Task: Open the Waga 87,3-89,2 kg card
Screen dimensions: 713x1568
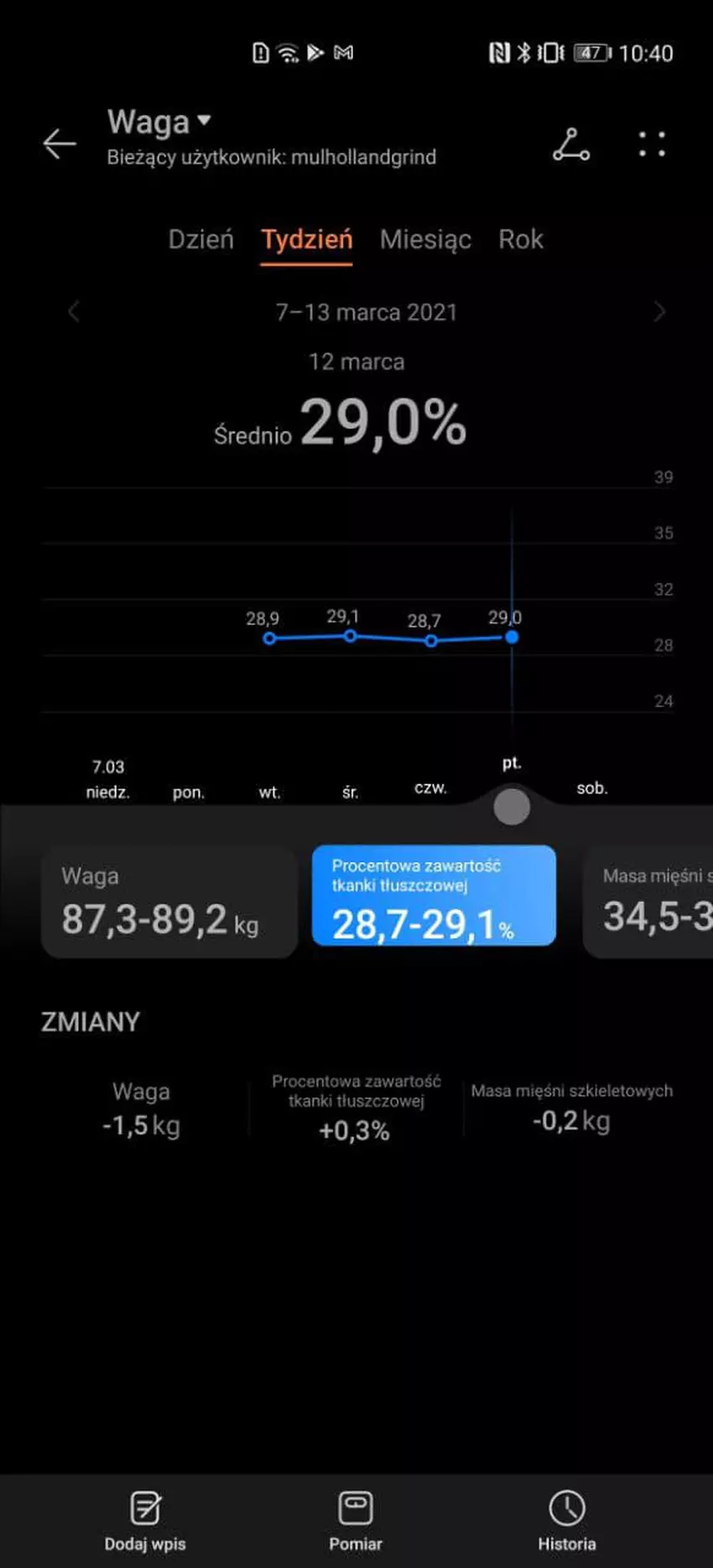Action: [x=169, y=902]
